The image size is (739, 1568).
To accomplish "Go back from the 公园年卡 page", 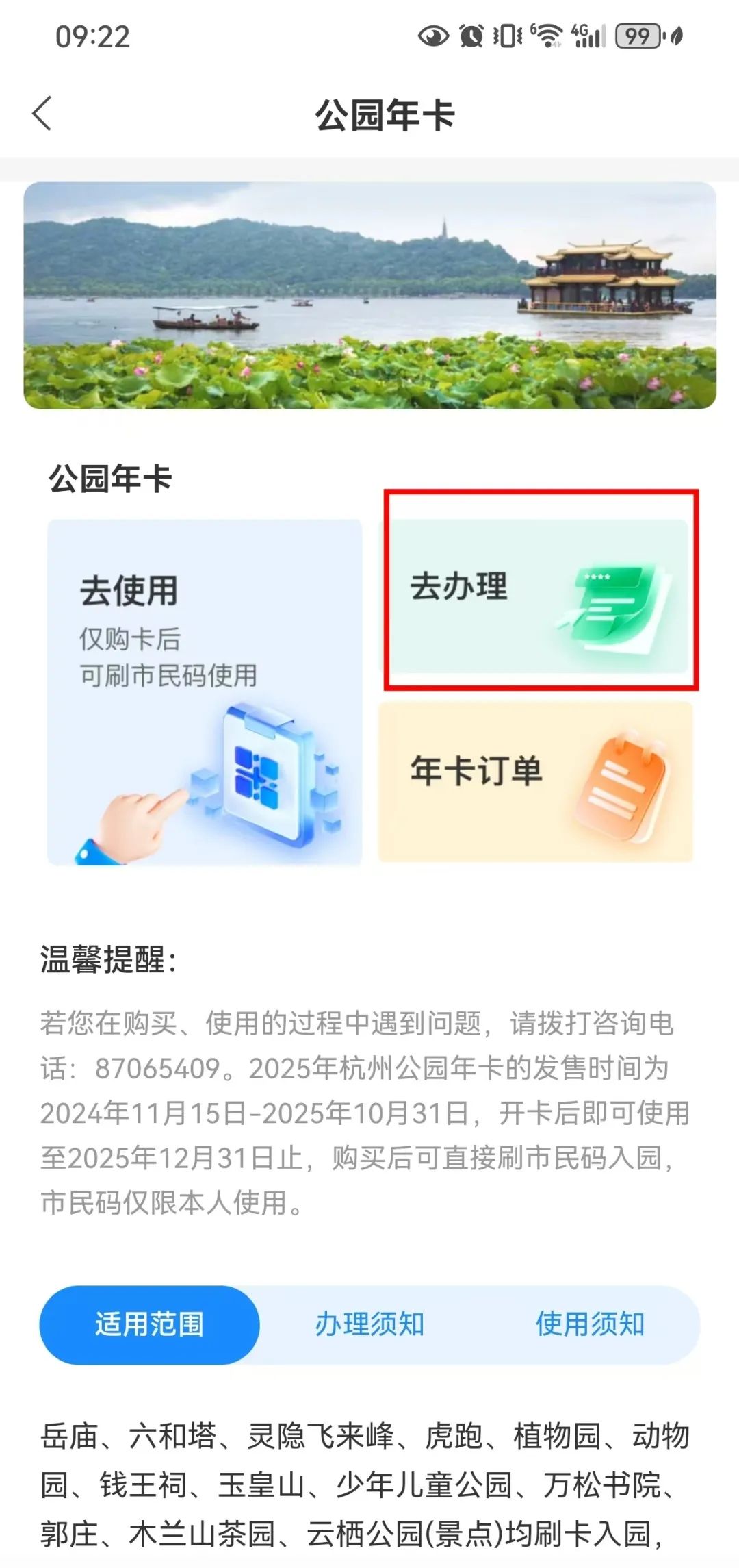I will click(42, 114).
